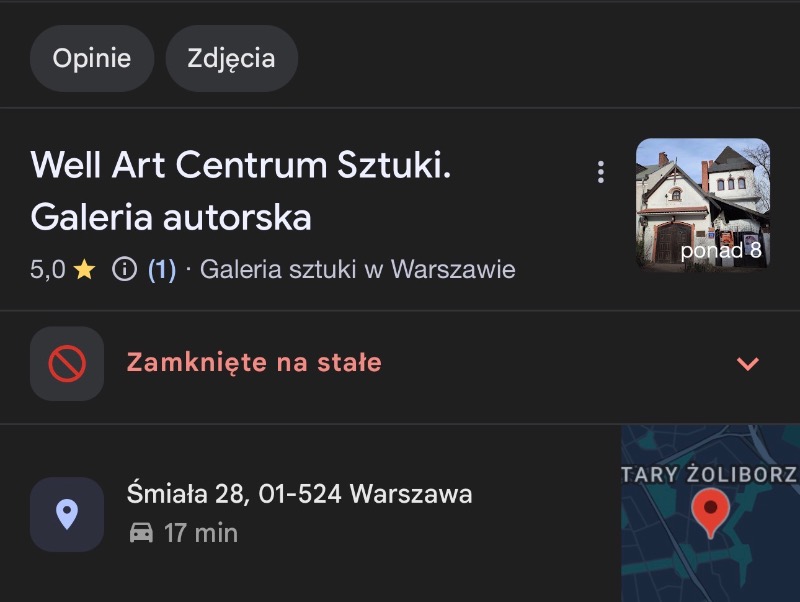
Task: Open the three-dot overflow menu
Action: [601, 172]
